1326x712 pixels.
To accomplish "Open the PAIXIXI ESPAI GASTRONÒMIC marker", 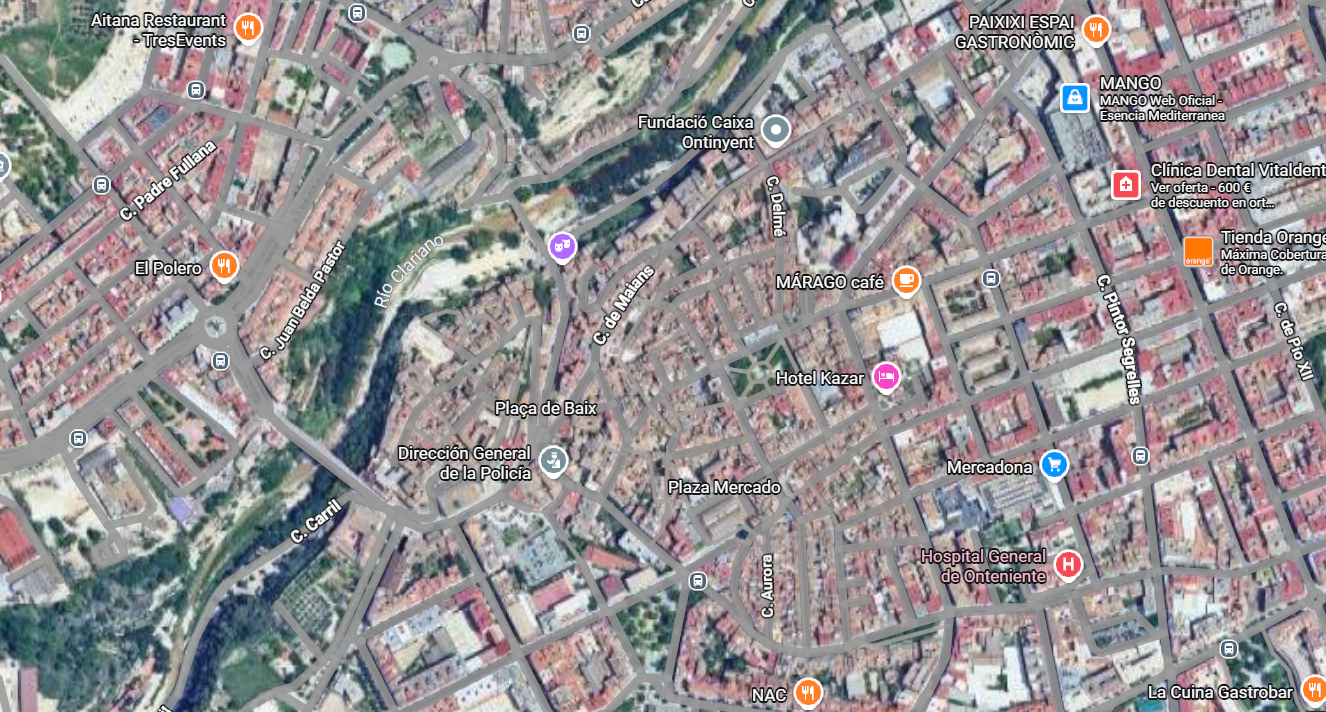I will click(1097, 29).
